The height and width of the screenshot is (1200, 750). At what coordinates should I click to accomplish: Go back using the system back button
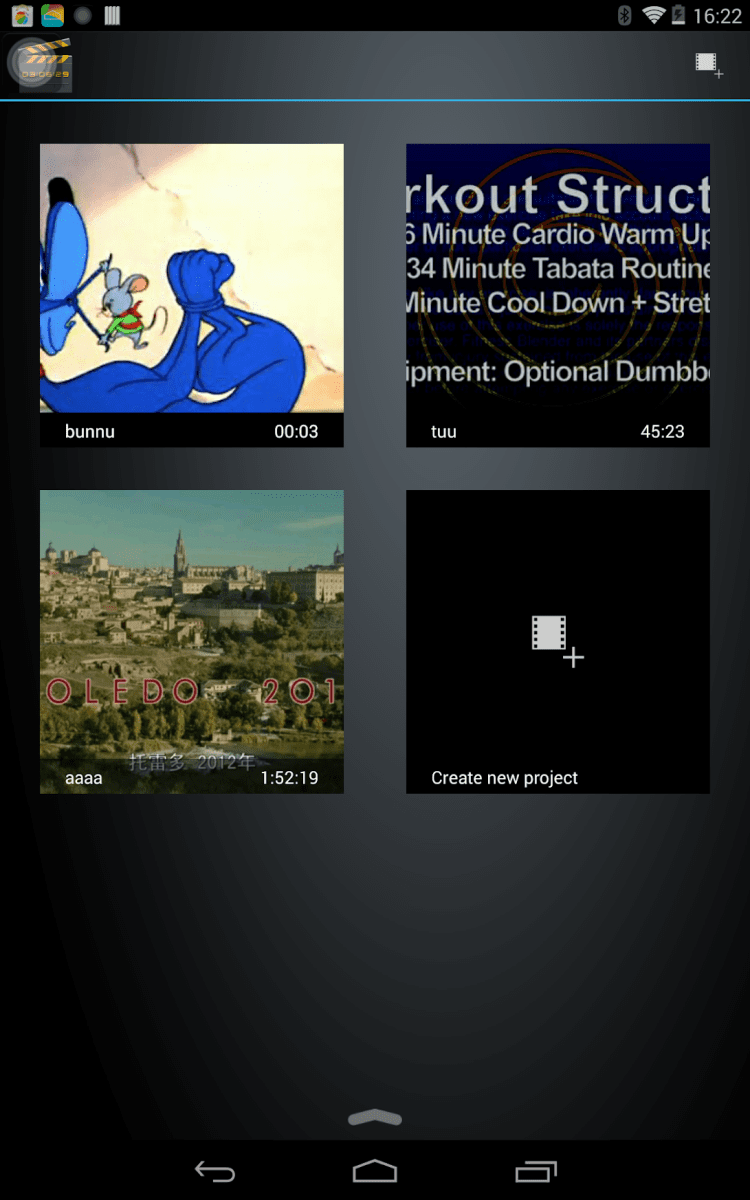214,1171
